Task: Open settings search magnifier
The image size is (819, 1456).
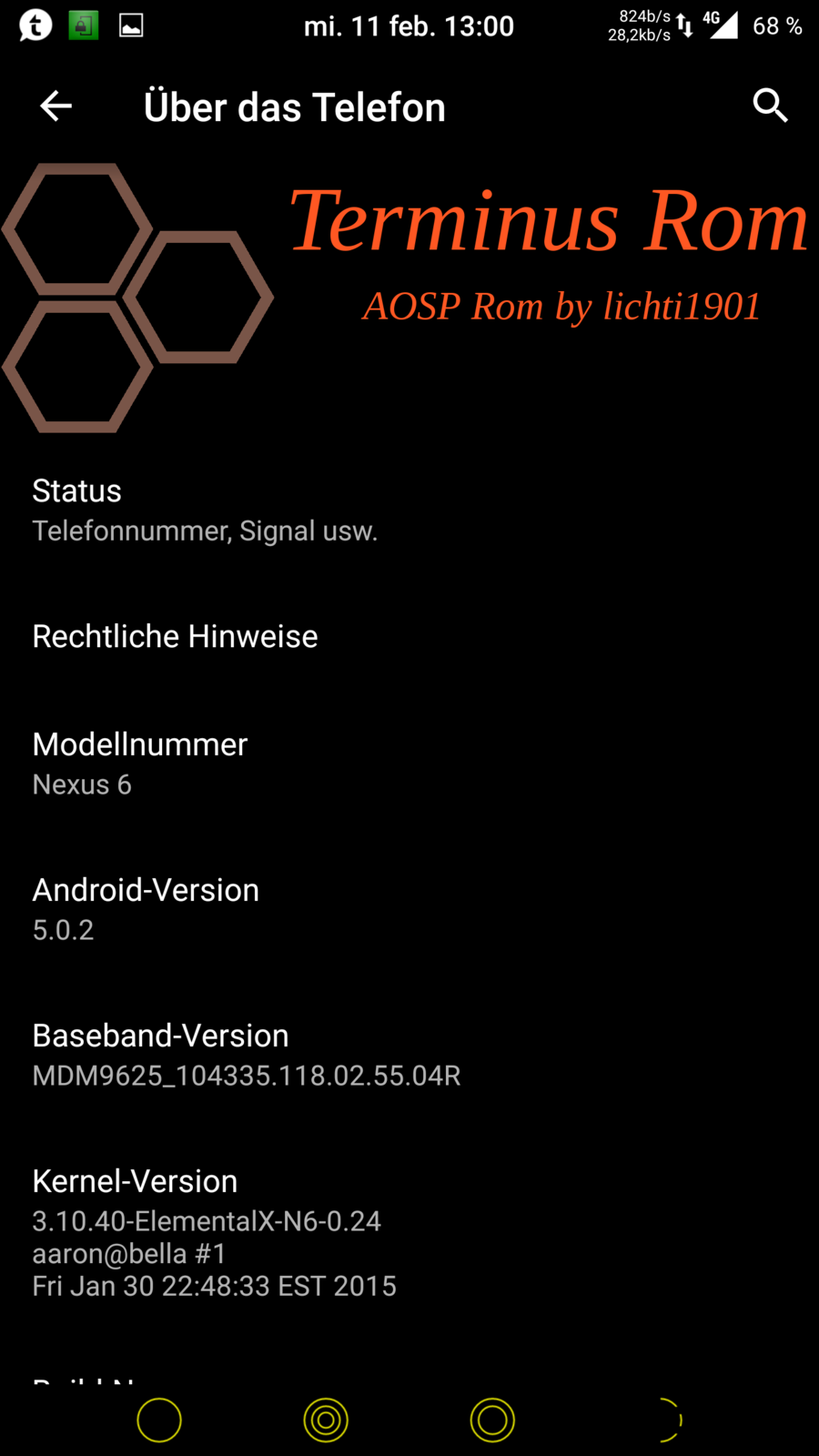Action: 770,106
